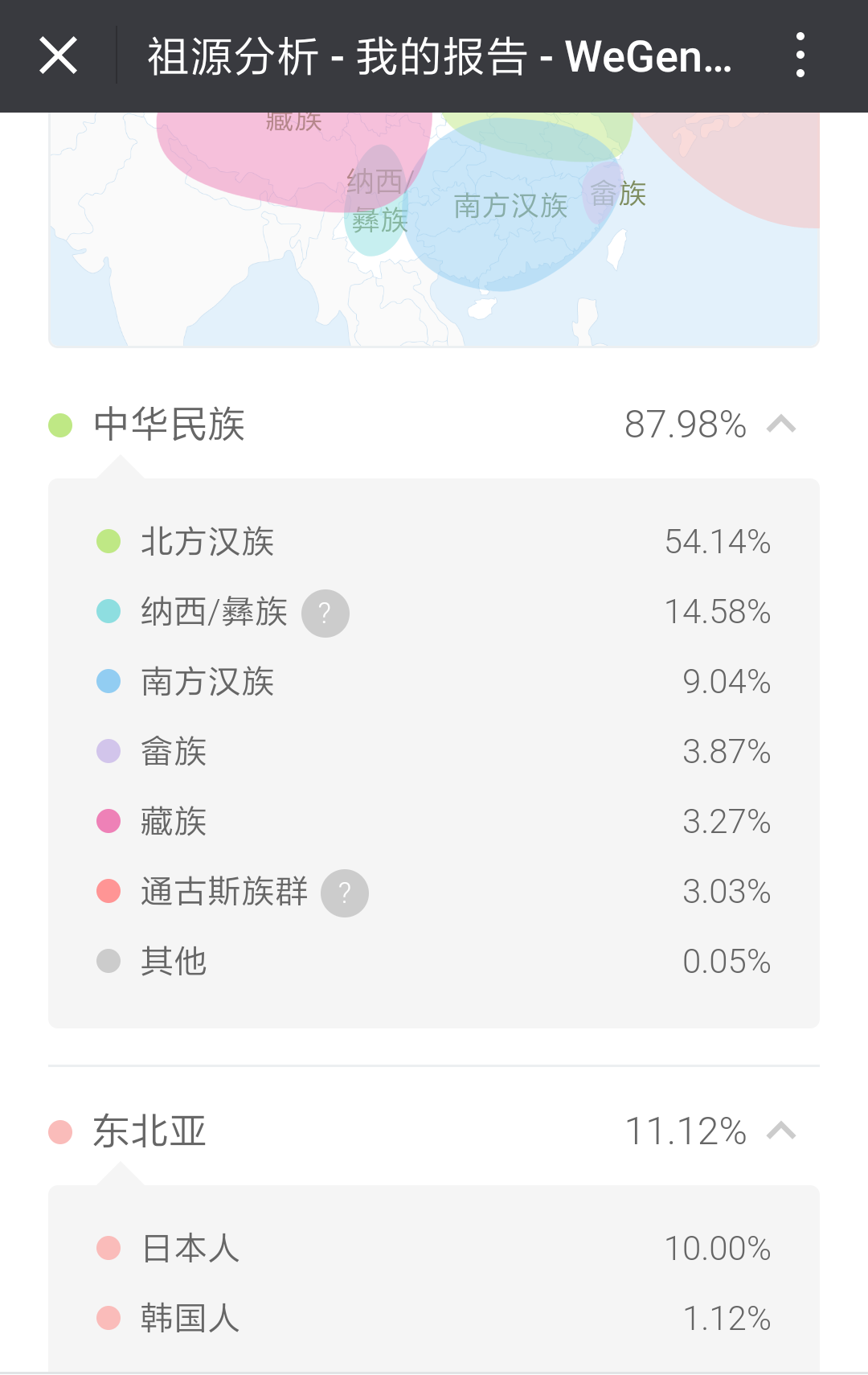
Task: Open the help icon next to 通古斯族群
Action: point(344,893)
